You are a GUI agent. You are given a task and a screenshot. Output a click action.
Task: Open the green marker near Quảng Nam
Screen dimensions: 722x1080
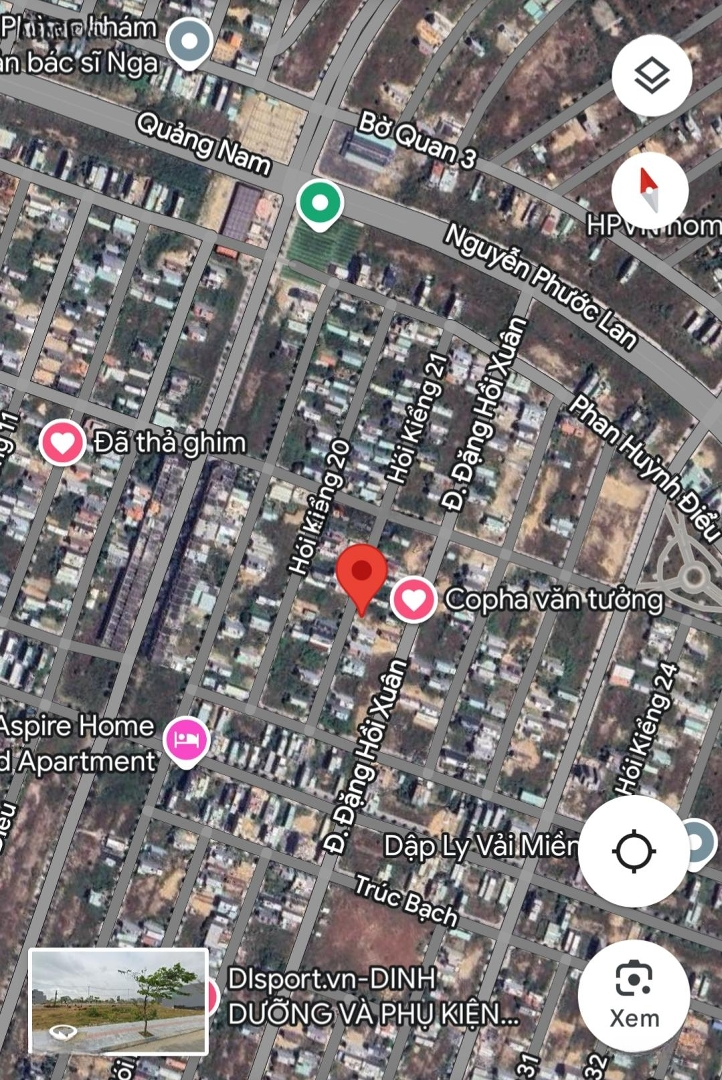coord(320,205)
